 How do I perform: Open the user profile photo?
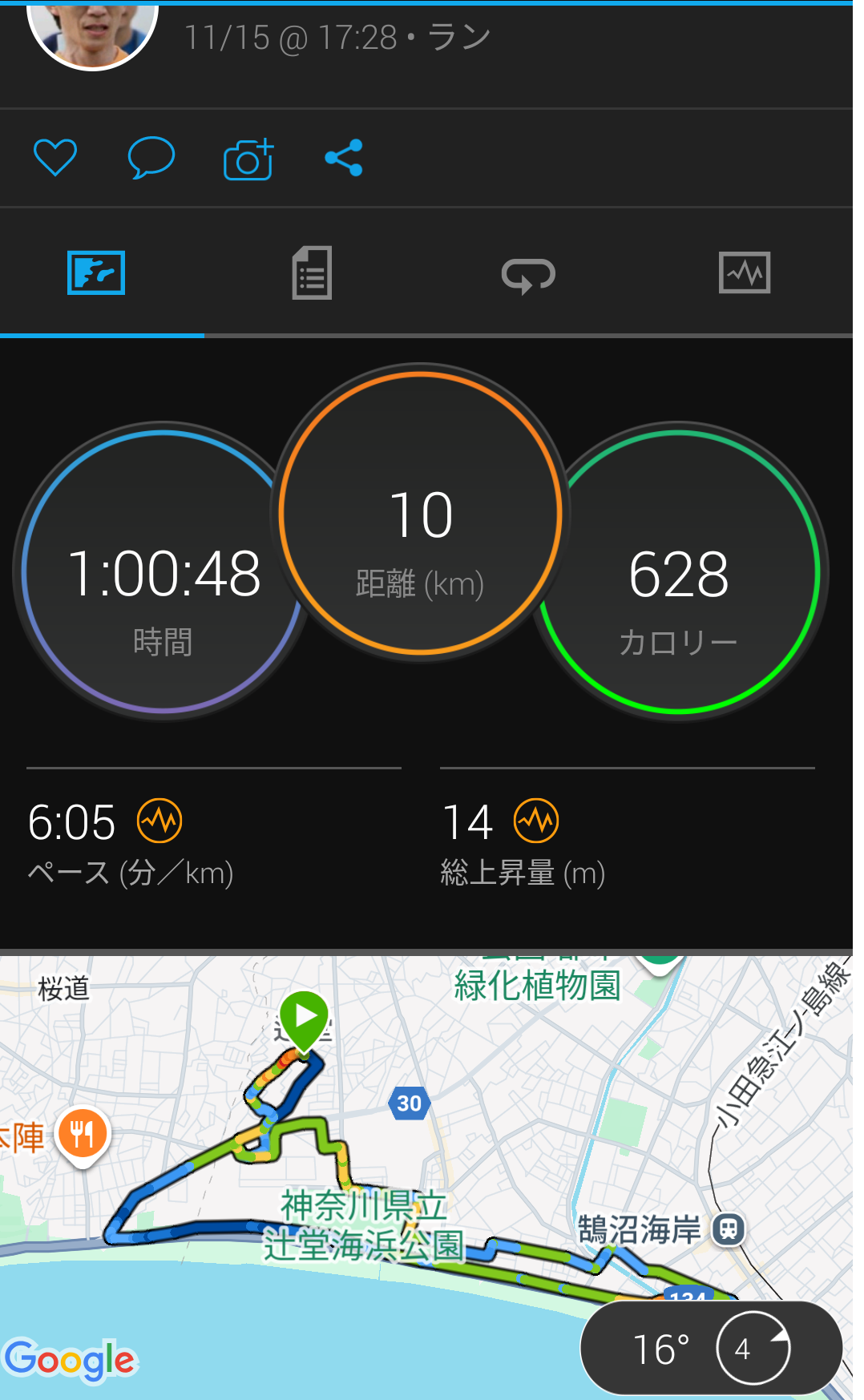point(92,32)
